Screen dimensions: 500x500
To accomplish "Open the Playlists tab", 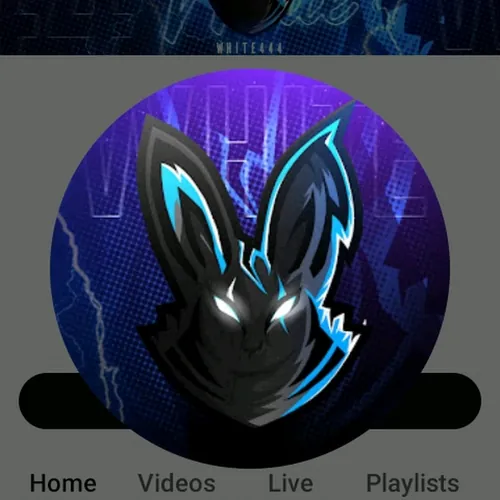I will tap(412, 483).
